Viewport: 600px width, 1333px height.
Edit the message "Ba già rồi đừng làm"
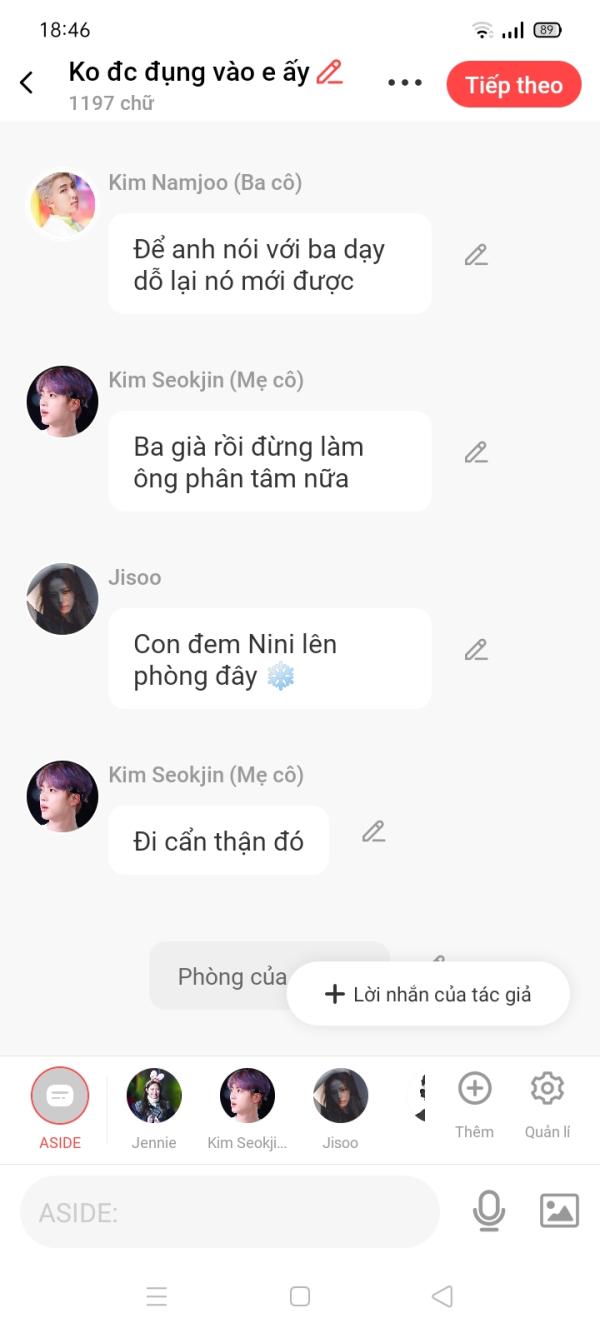476,452
